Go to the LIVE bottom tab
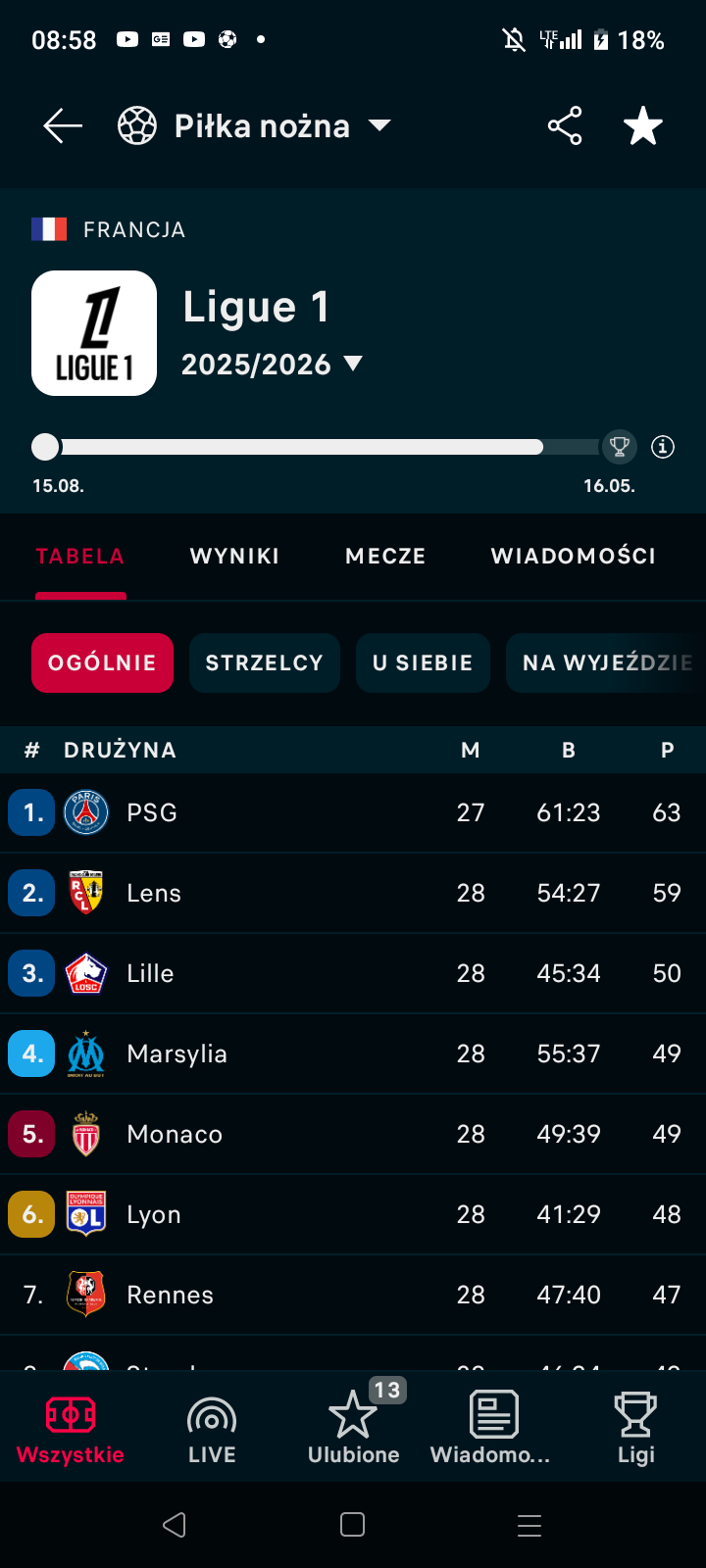The width and height of the screenshot is (706, 1568). pos(212,1429)
